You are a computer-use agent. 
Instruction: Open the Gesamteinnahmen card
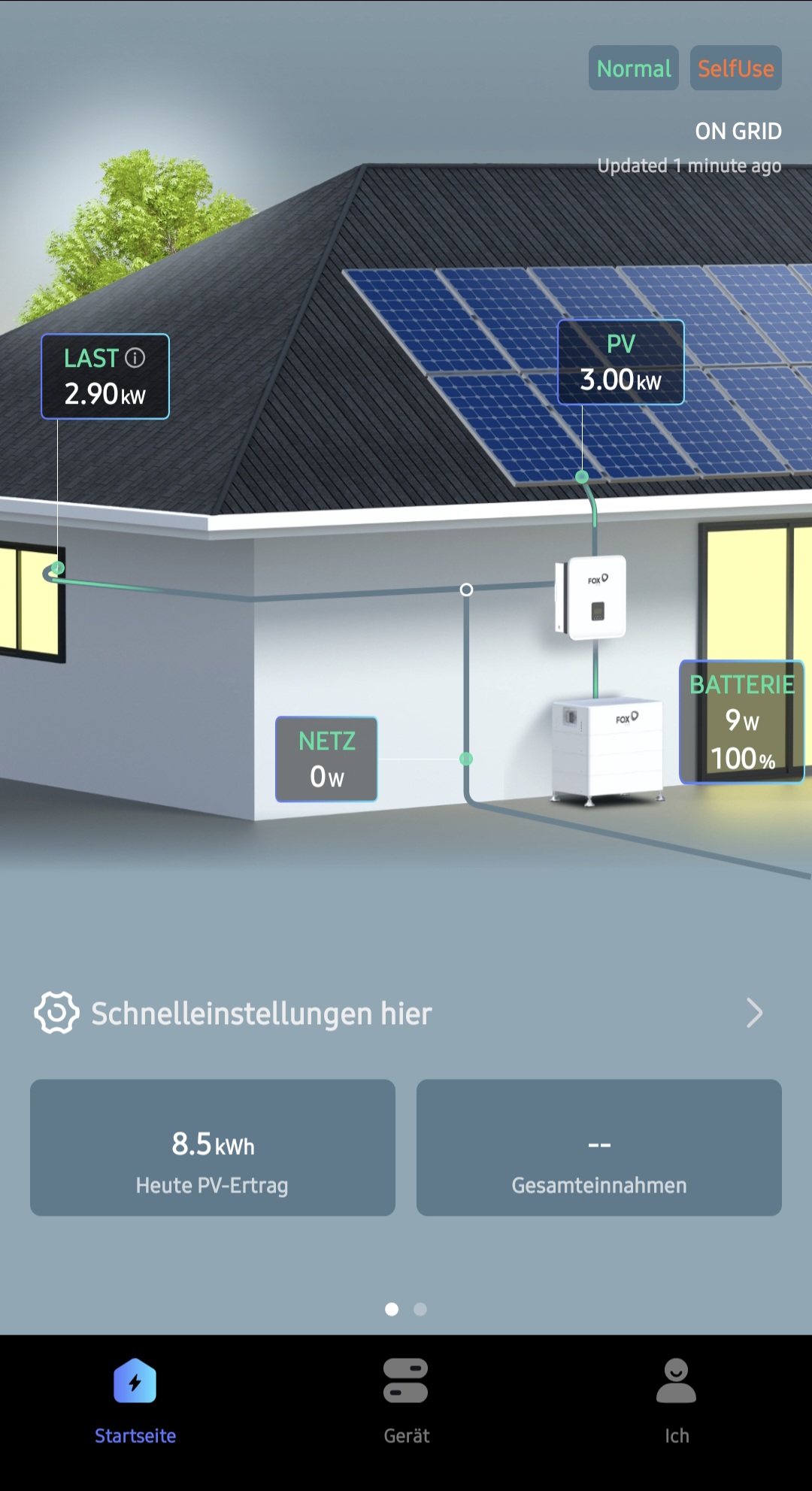[x=598, y=1147]
